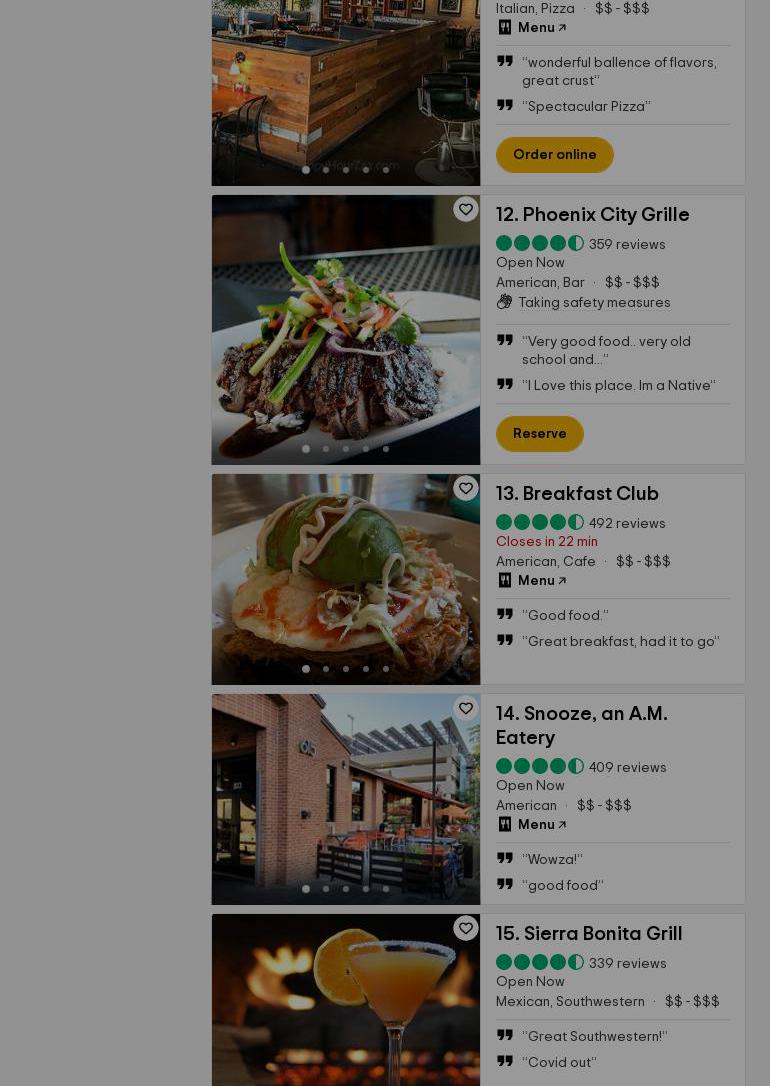Viewport: 770px width, 1086px height.
Task: Reserve a table at Phoenix City Grille
Action: (539, 434)
